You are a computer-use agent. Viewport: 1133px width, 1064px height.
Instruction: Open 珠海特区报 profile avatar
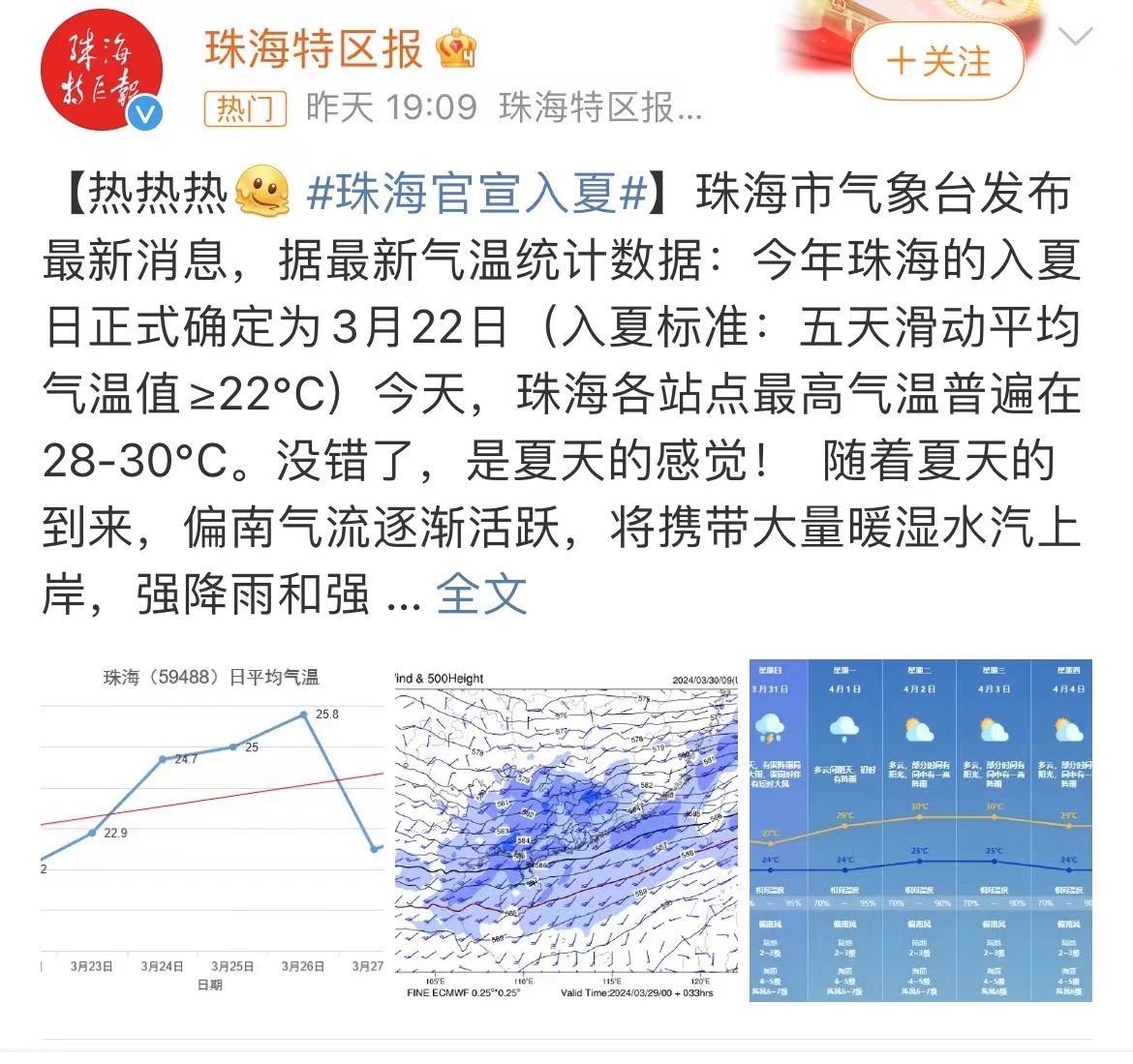tap(101, 72)
